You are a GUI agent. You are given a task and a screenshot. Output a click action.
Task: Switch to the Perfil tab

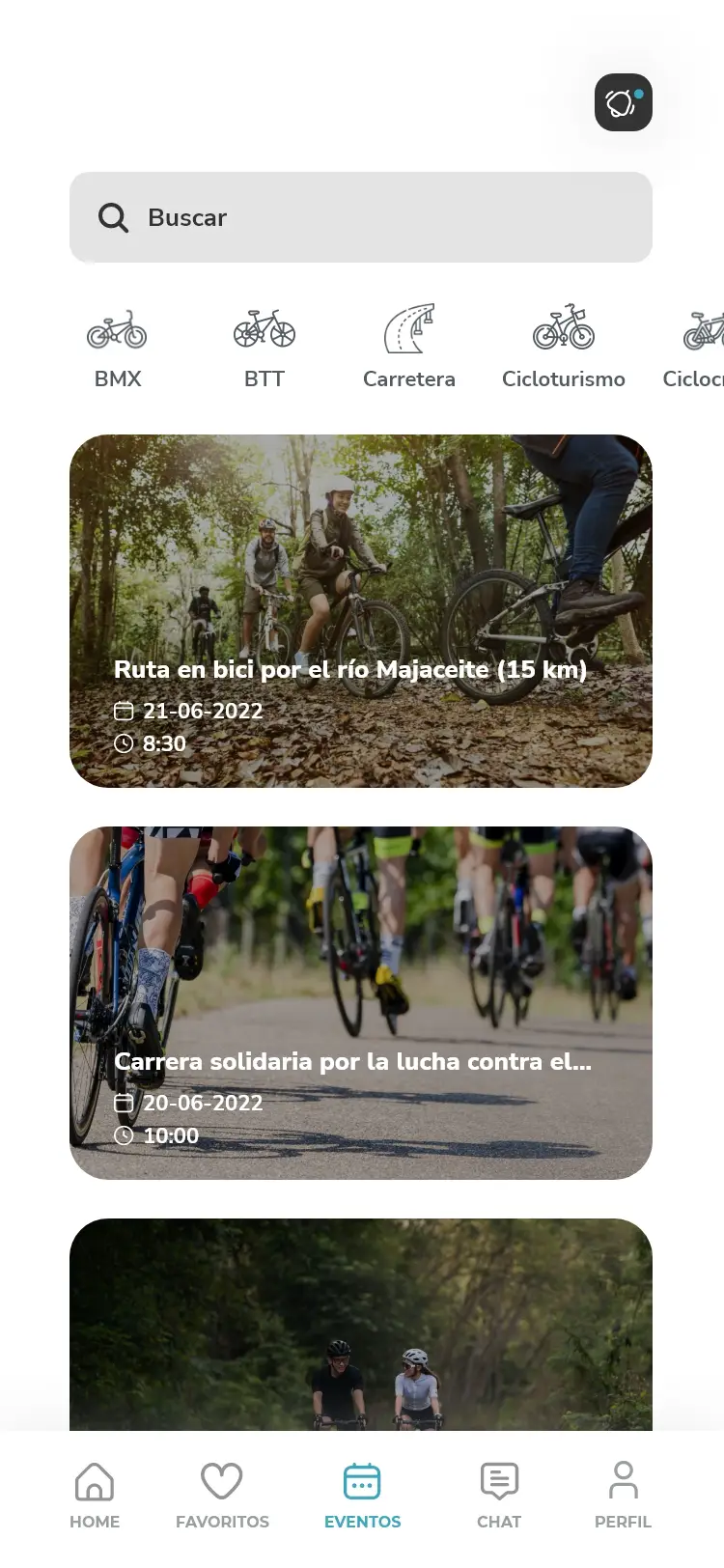pos(623,1496)
